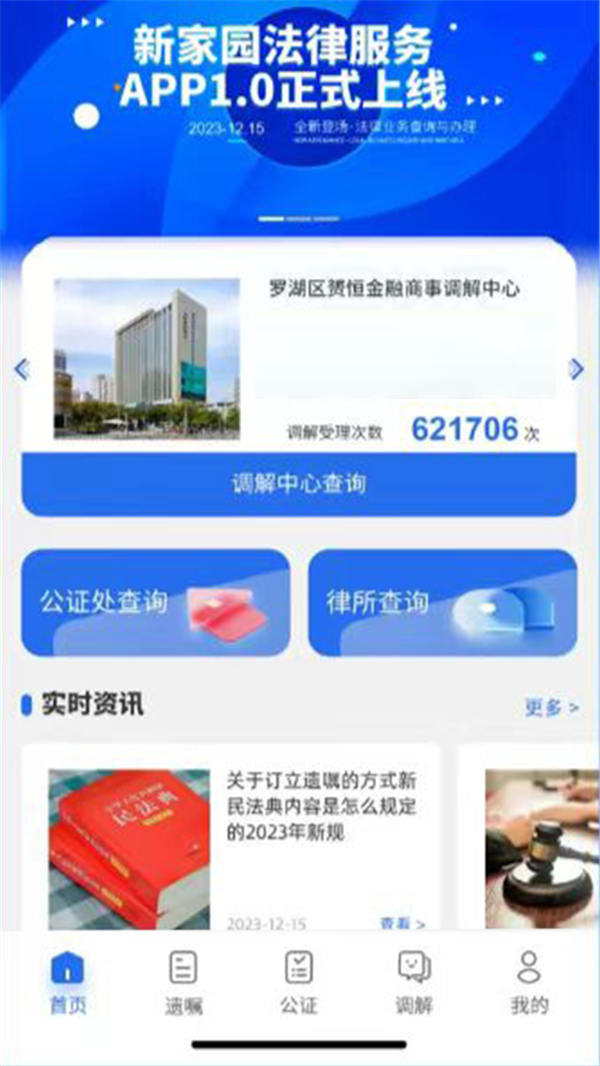This screenshot has width=600, height=1066.
Task: Switch to the 遗嘱 tab
Action: point(183,983)
